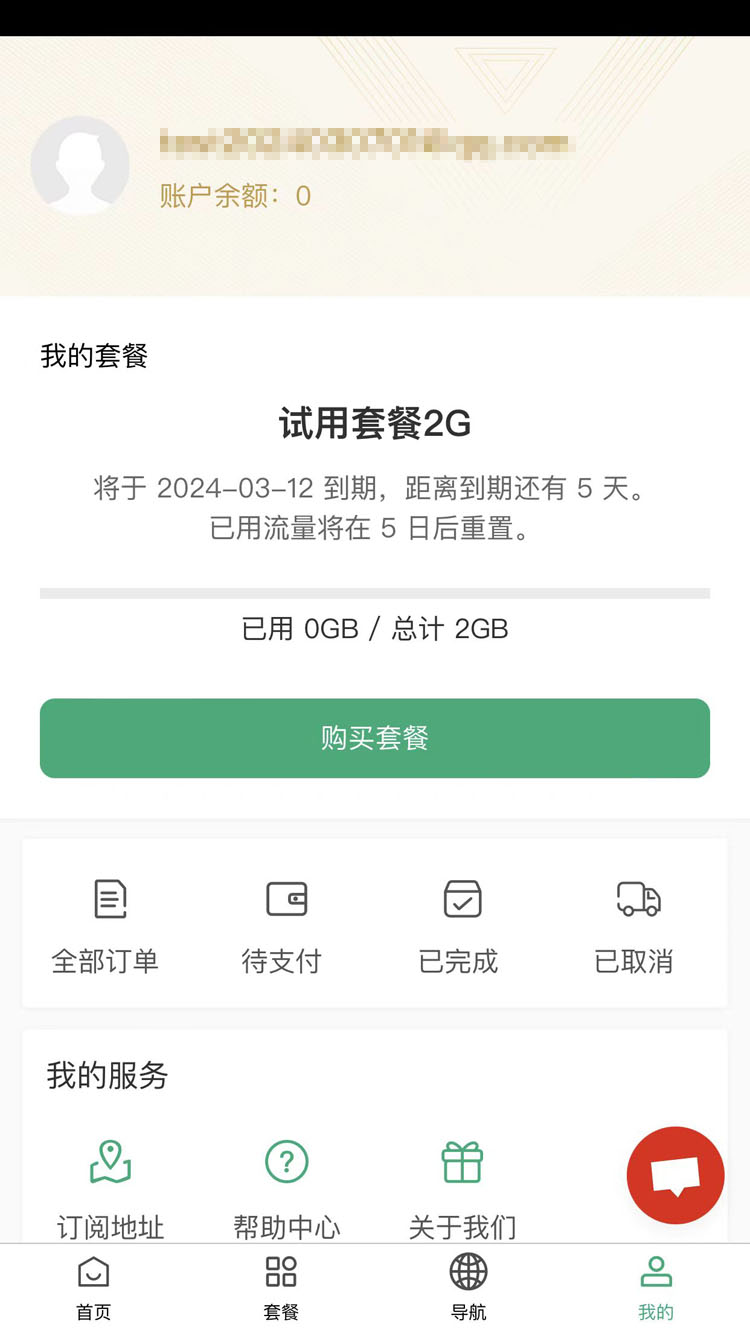Switch to the 首页 tab
This screenshot has height=1333, width=750.
click(x=94, y=1288)
